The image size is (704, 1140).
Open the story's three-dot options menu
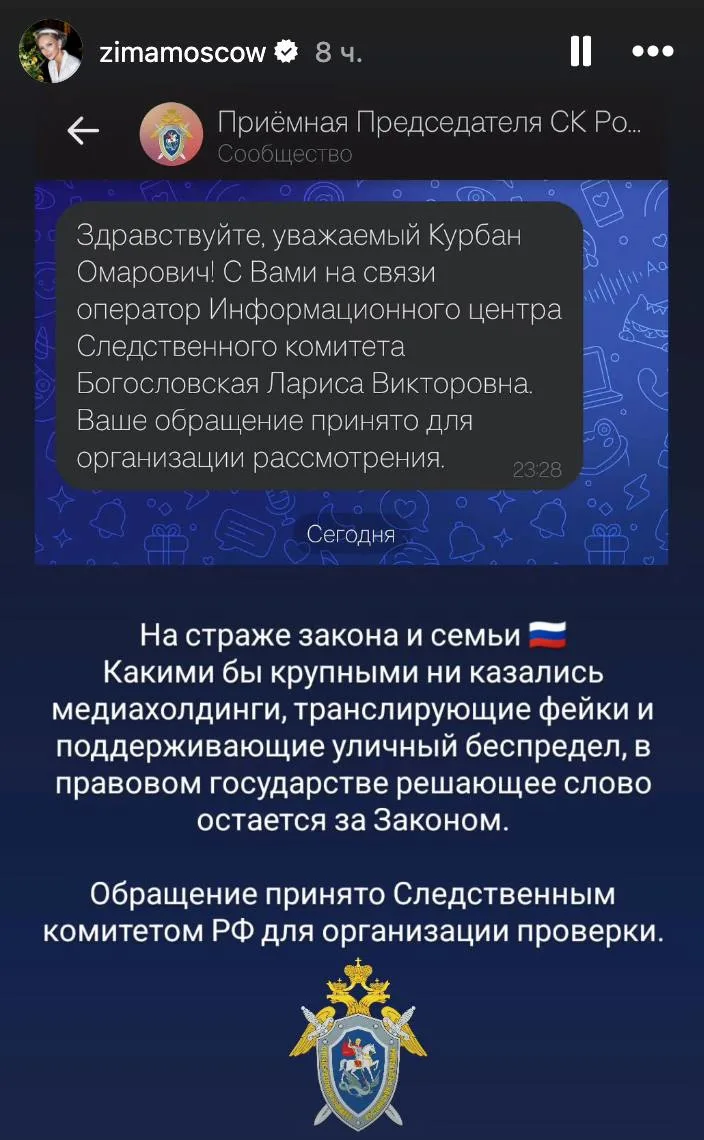[x=652, y=52]
